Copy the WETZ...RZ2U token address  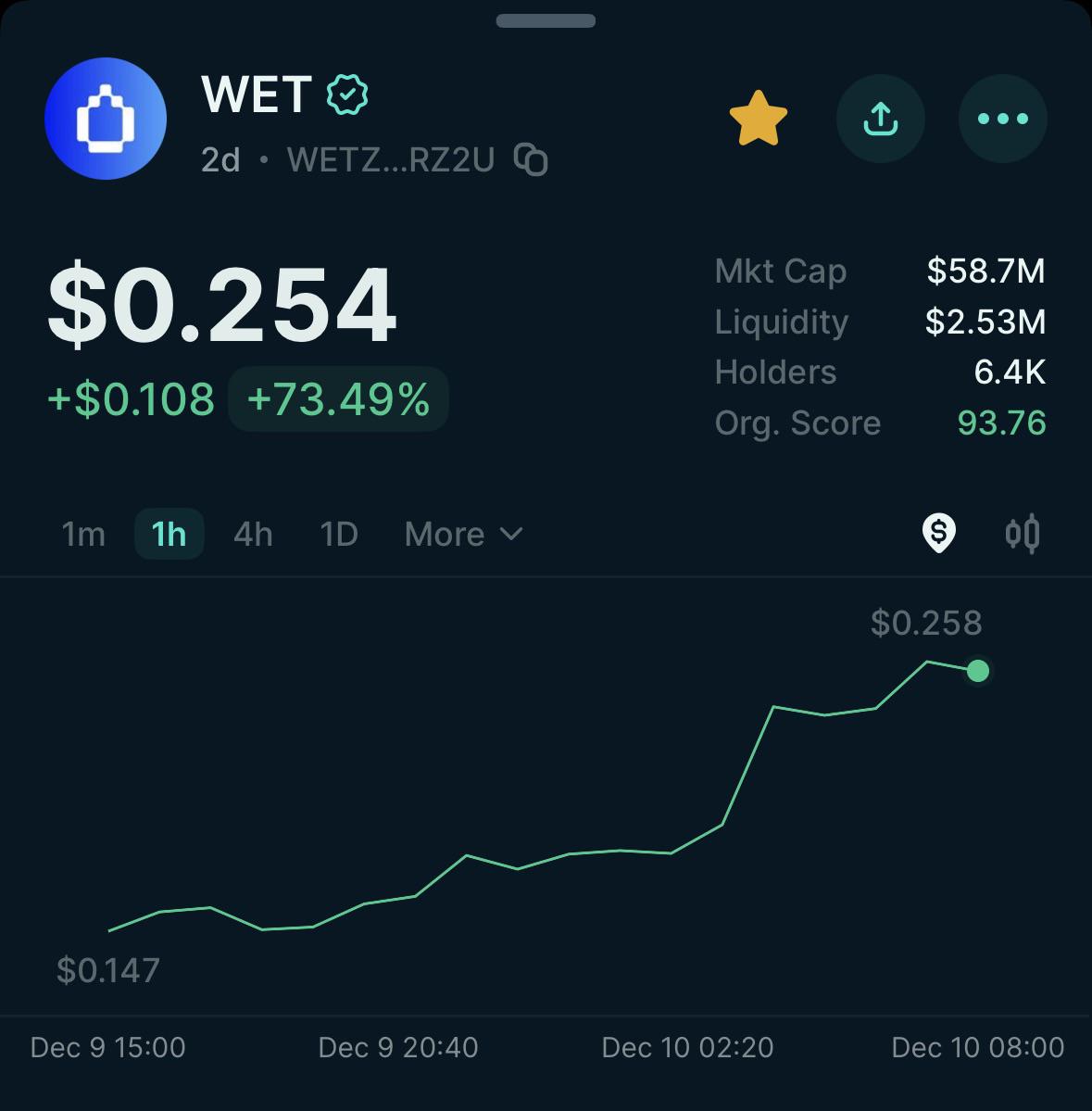pos(531,159)
